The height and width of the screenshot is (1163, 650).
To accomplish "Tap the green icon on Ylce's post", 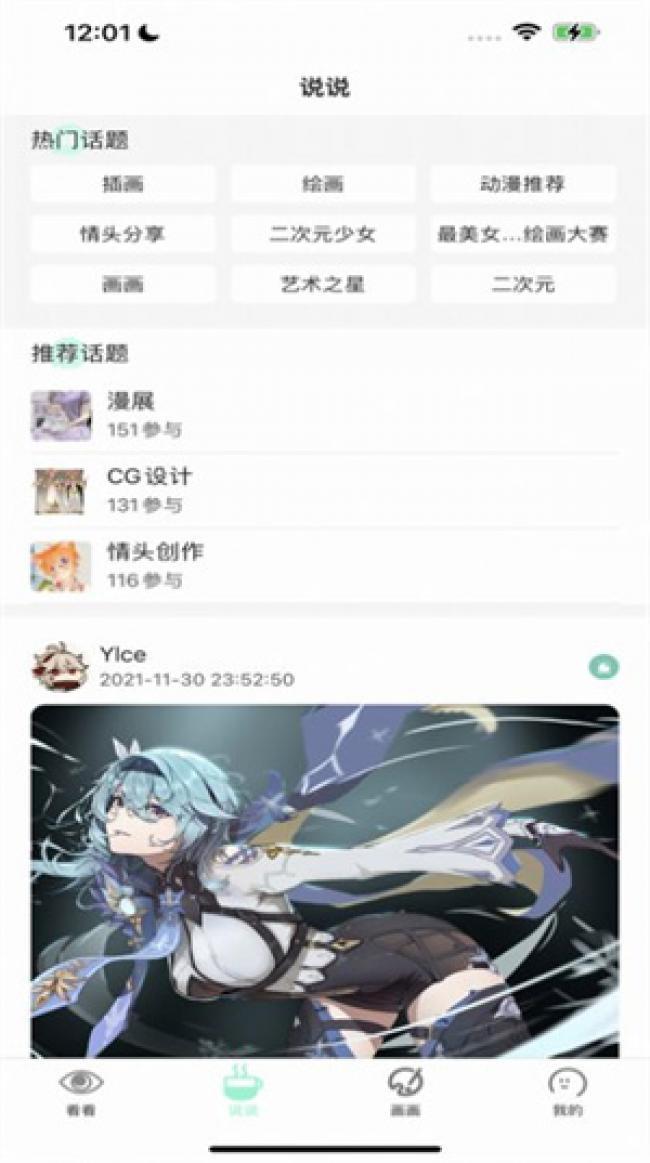I will coord(603,666).
